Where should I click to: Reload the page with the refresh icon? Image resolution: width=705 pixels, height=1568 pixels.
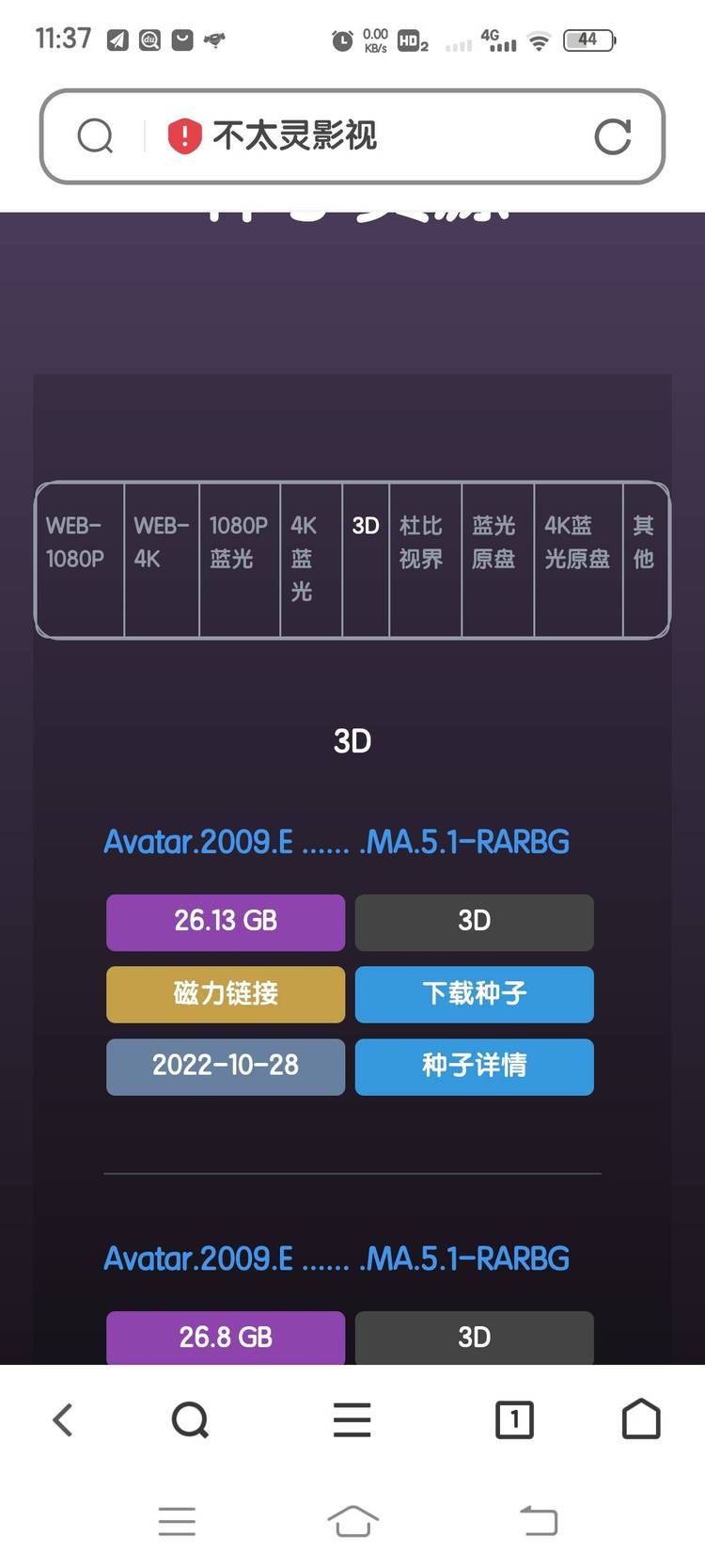(612, 136)
